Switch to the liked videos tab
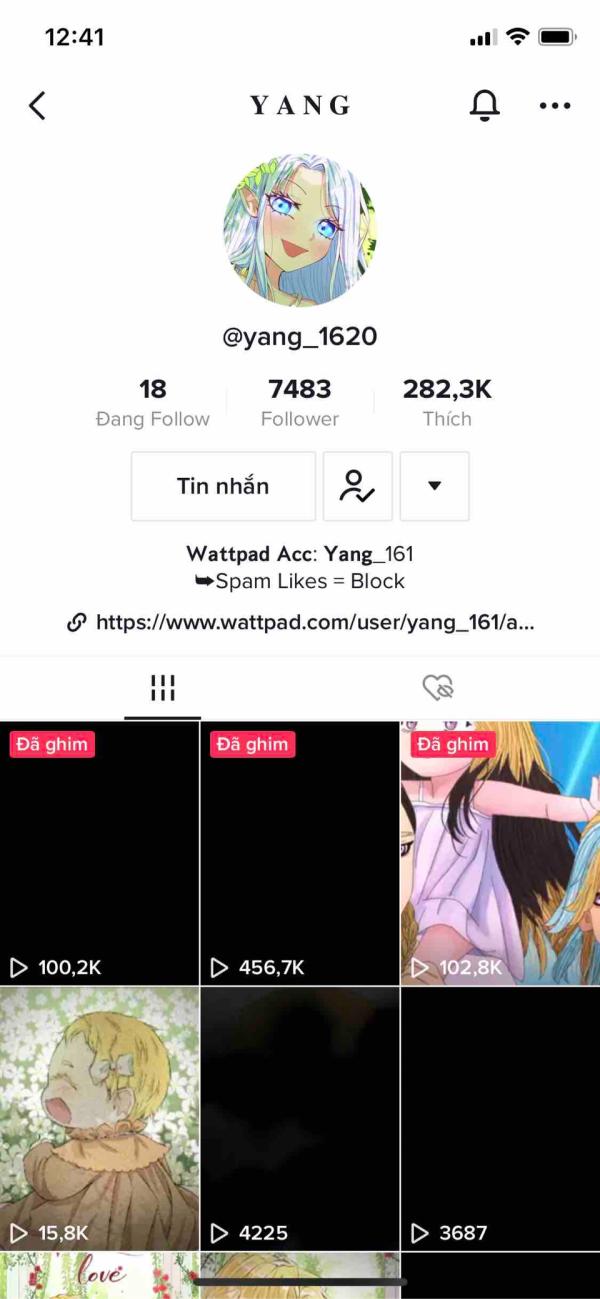Screen dimensions: 600x1299 pyautogui.click(x=438, y=687)
